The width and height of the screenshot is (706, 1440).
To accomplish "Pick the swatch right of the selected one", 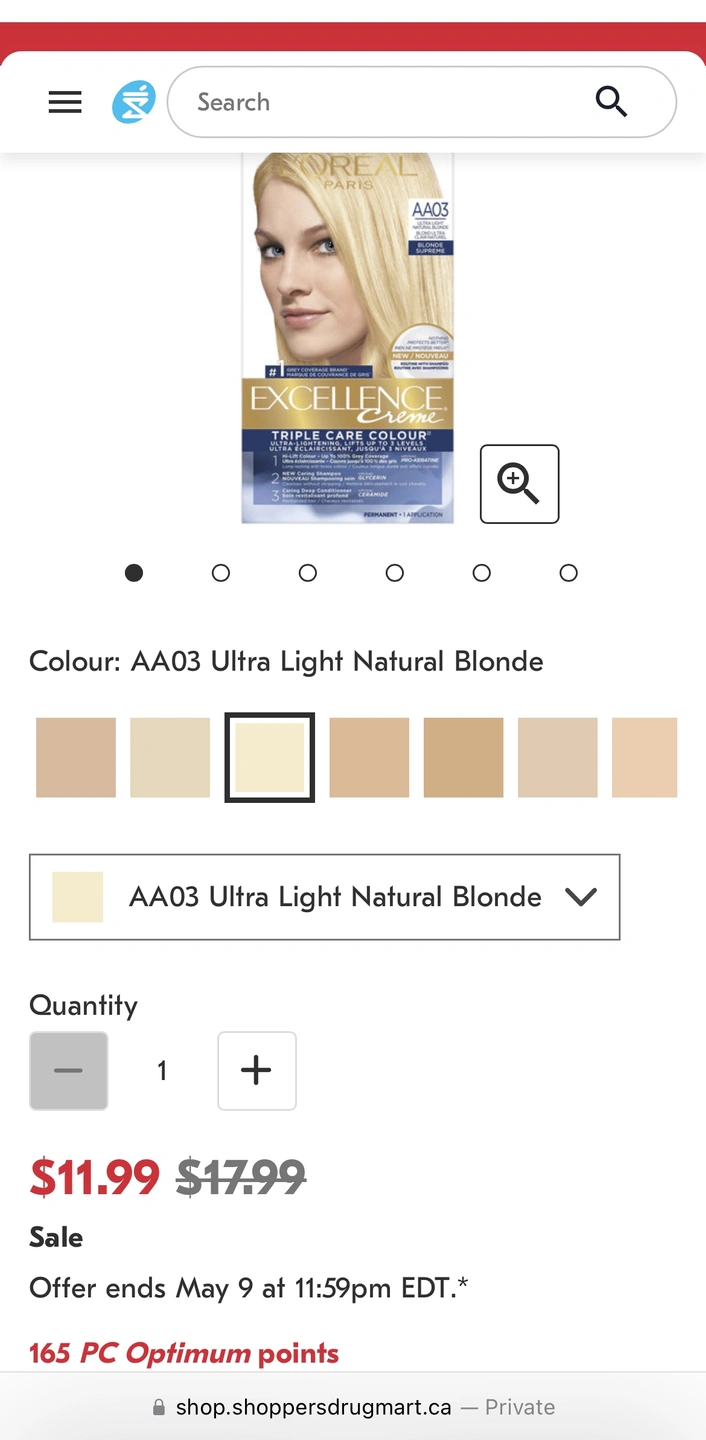I will tap(369, 758).
